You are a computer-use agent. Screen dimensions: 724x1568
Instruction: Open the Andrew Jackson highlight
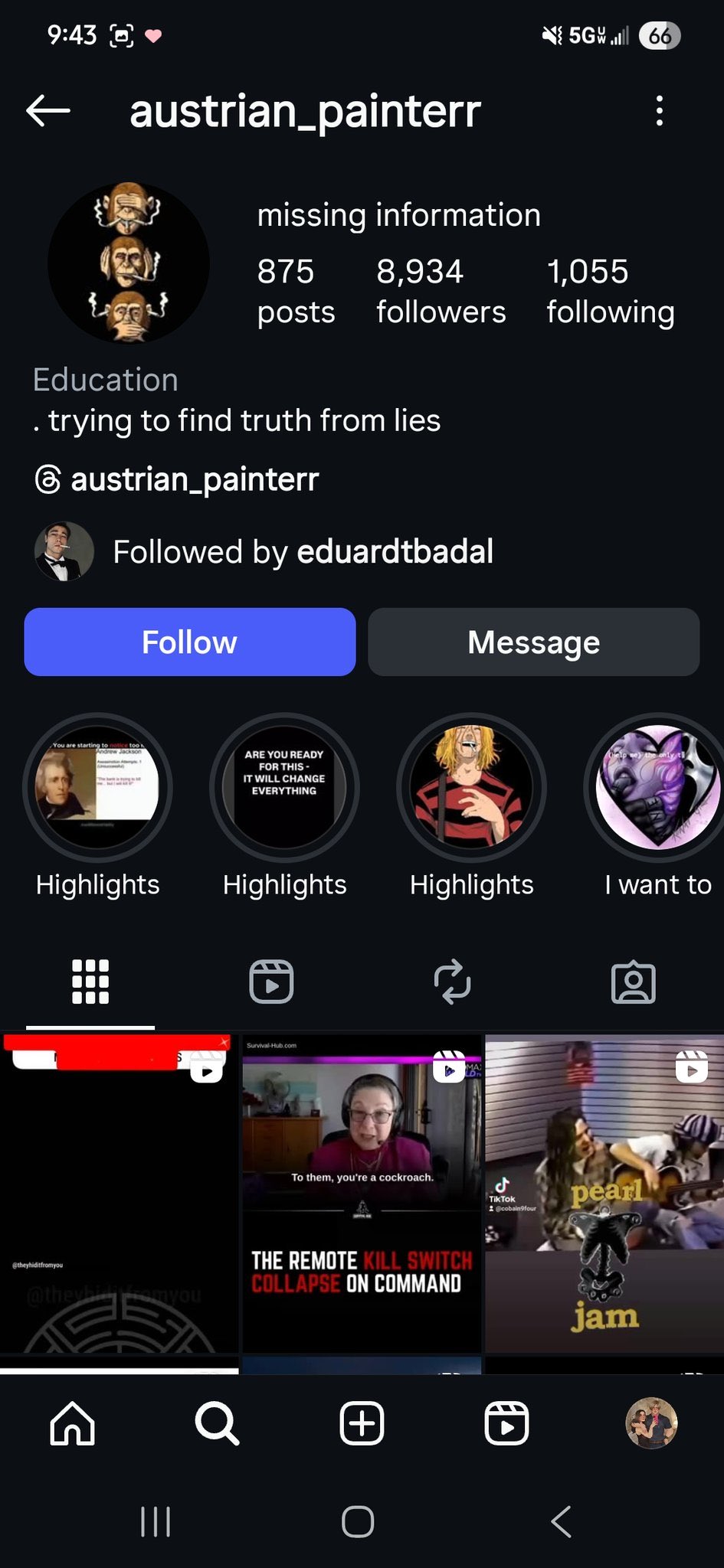point(97,787)
